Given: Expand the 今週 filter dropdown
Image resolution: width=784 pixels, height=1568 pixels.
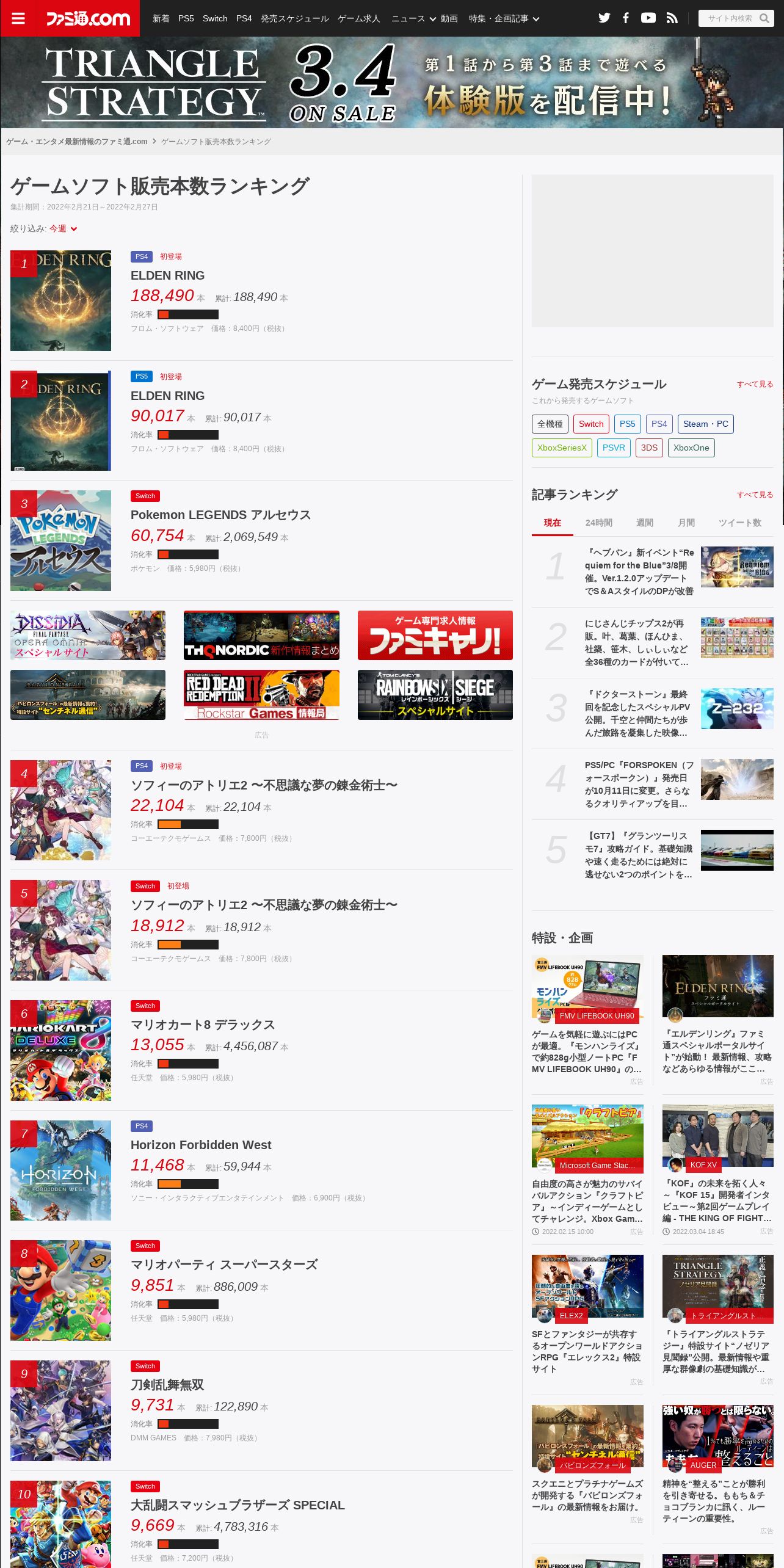Looking at the screenshot, I should (64, 228).
